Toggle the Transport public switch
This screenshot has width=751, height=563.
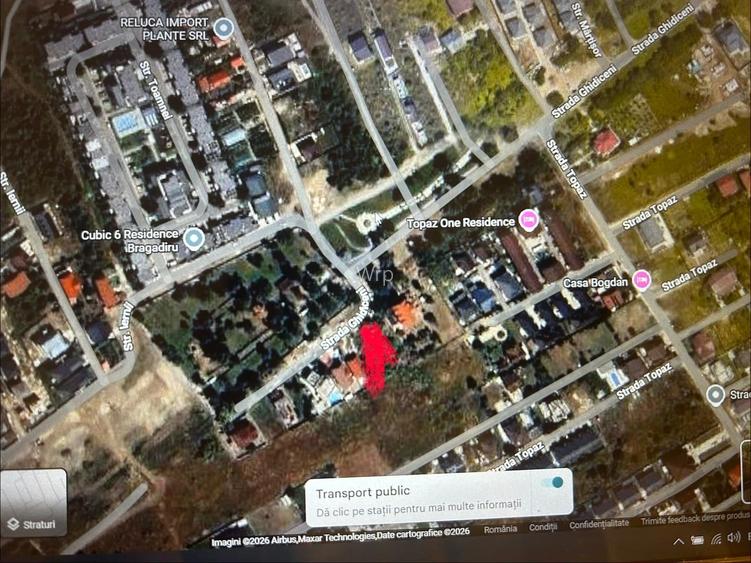click(550, 483)
